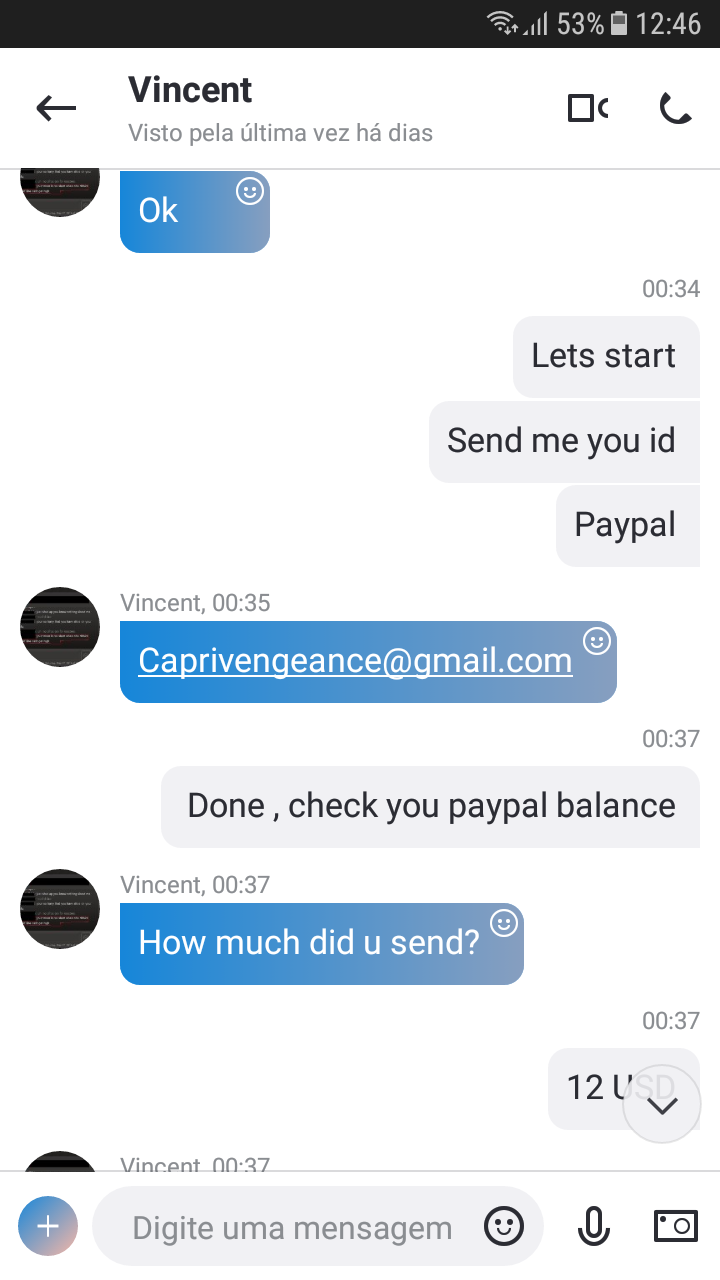Start a voice call with Vincent

[x=676, y=108]
